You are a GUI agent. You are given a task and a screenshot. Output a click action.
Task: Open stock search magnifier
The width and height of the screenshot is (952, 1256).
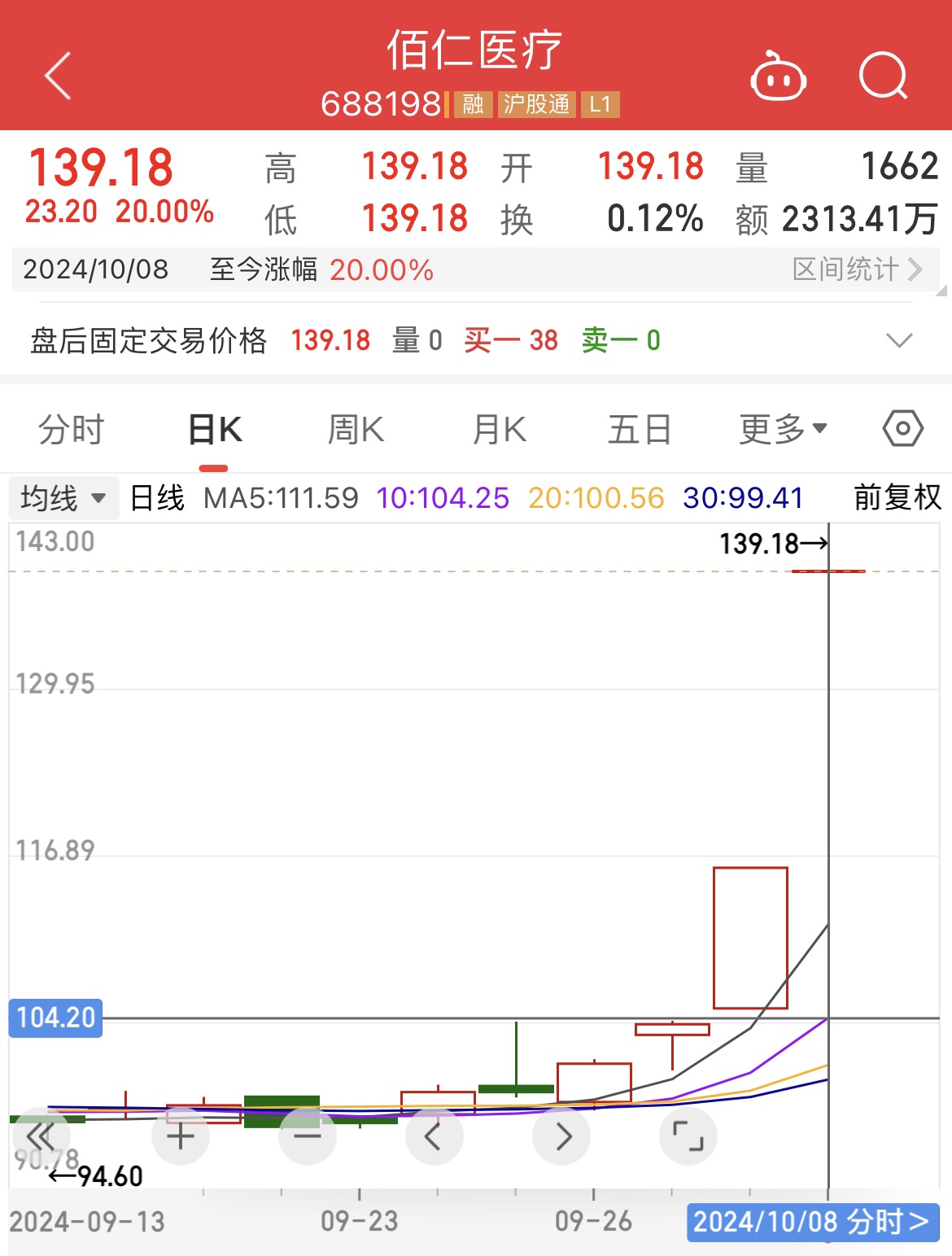pos(883,76)
